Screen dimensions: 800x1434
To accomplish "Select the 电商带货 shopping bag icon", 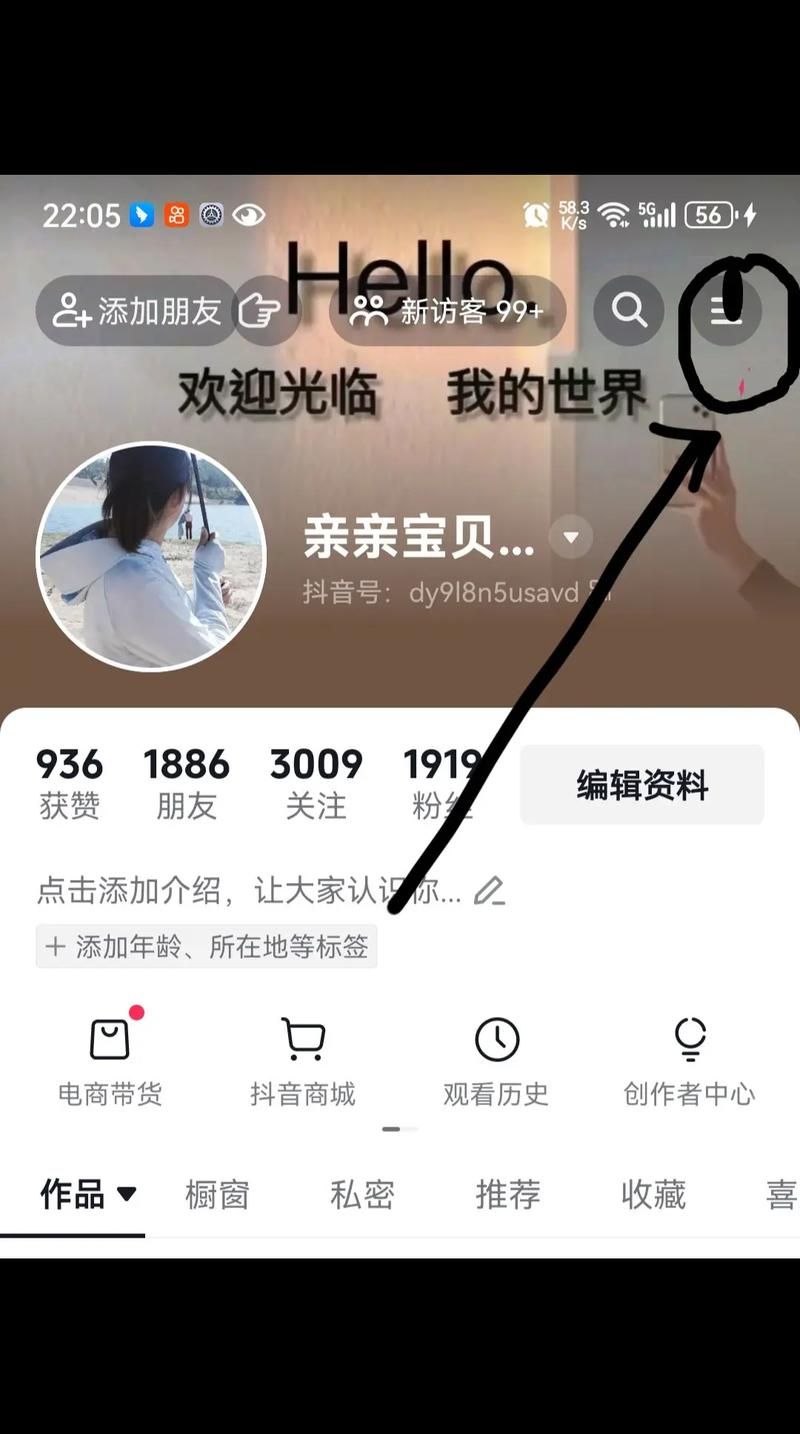I will coord(109,1040).
